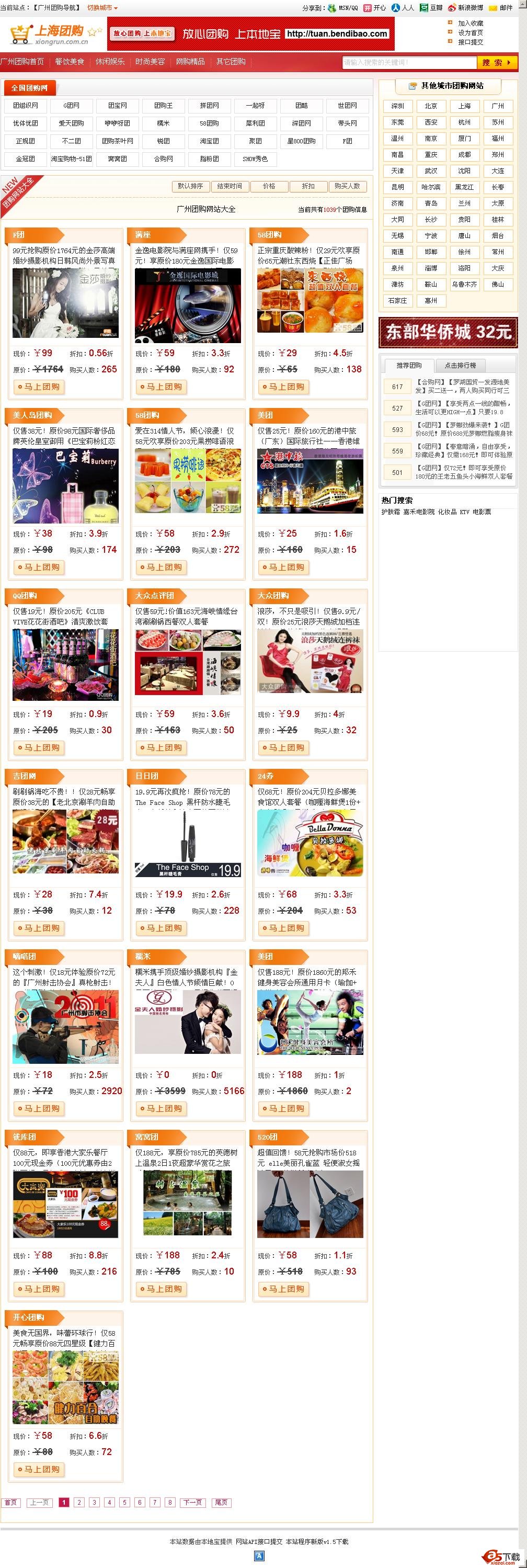Tap the orange 搜索 search button
Screen dimensions: 527x1568
pos(496,62)
